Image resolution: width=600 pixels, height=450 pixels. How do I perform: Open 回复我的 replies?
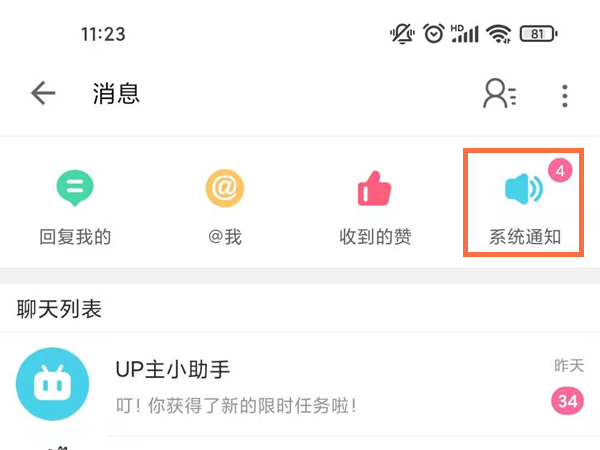pyautogui.click(x=75, y=206)
